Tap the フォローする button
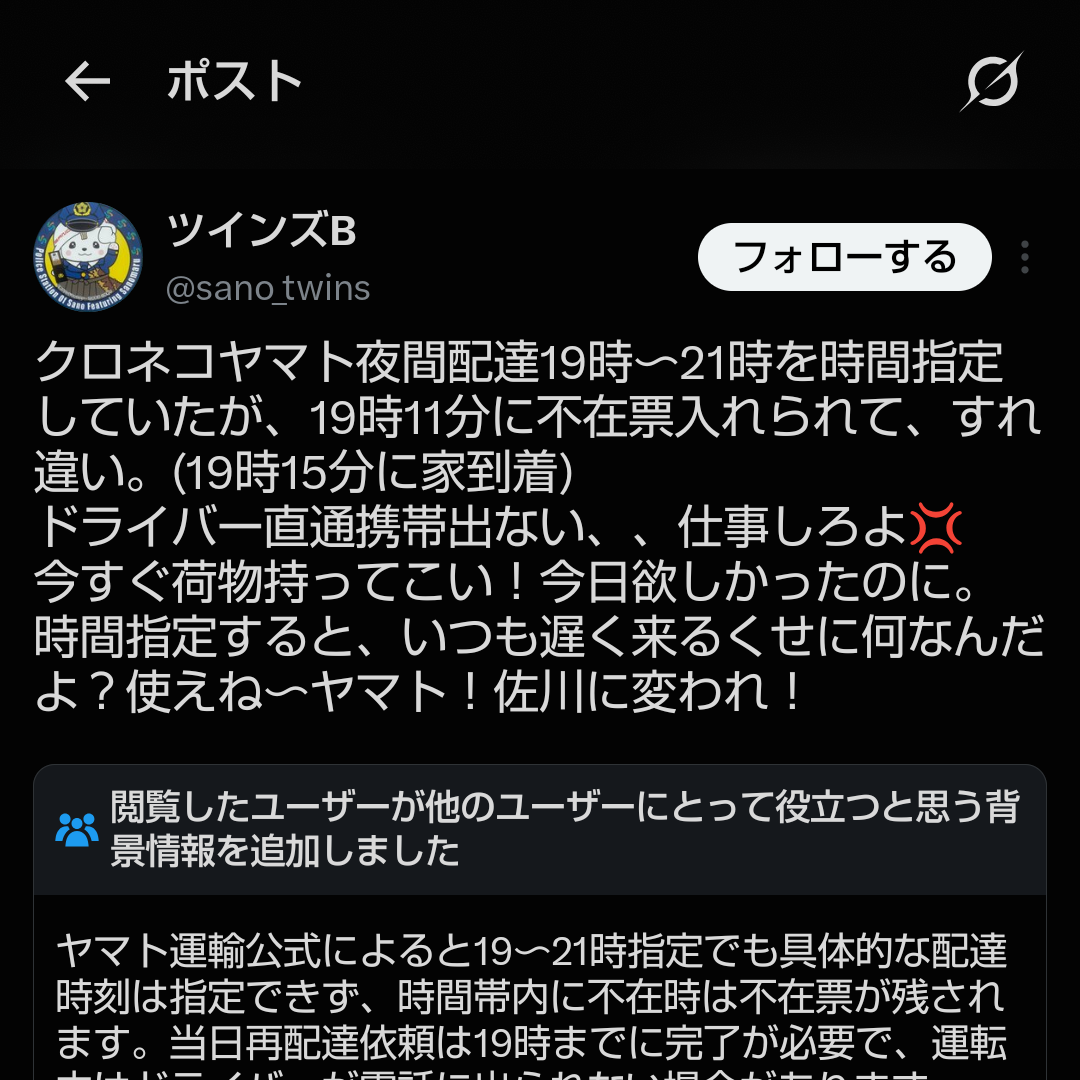The height and width of the screenshot is (1080, 1080). pos(844,257)
